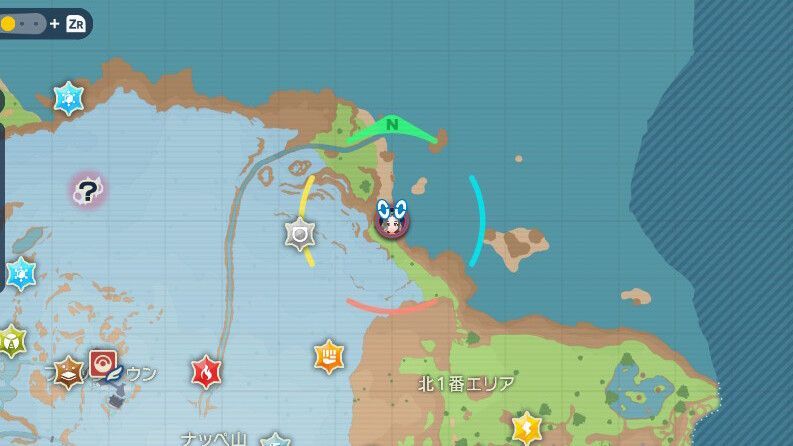Select the red Fire-type Tera Raid crystal
The image size is (793, 446).
[x=206, y=372]
